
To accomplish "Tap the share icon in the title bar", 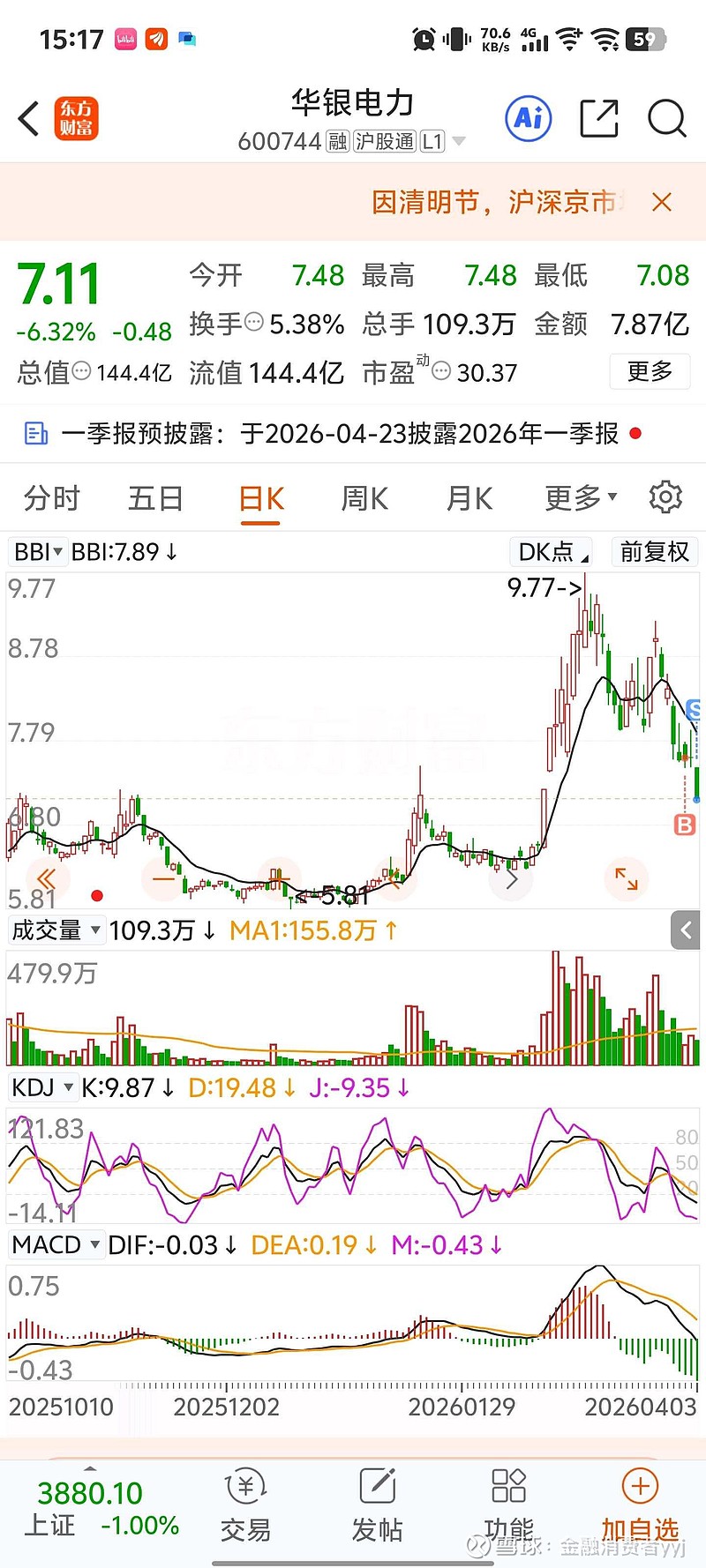I will pos(599,118).
